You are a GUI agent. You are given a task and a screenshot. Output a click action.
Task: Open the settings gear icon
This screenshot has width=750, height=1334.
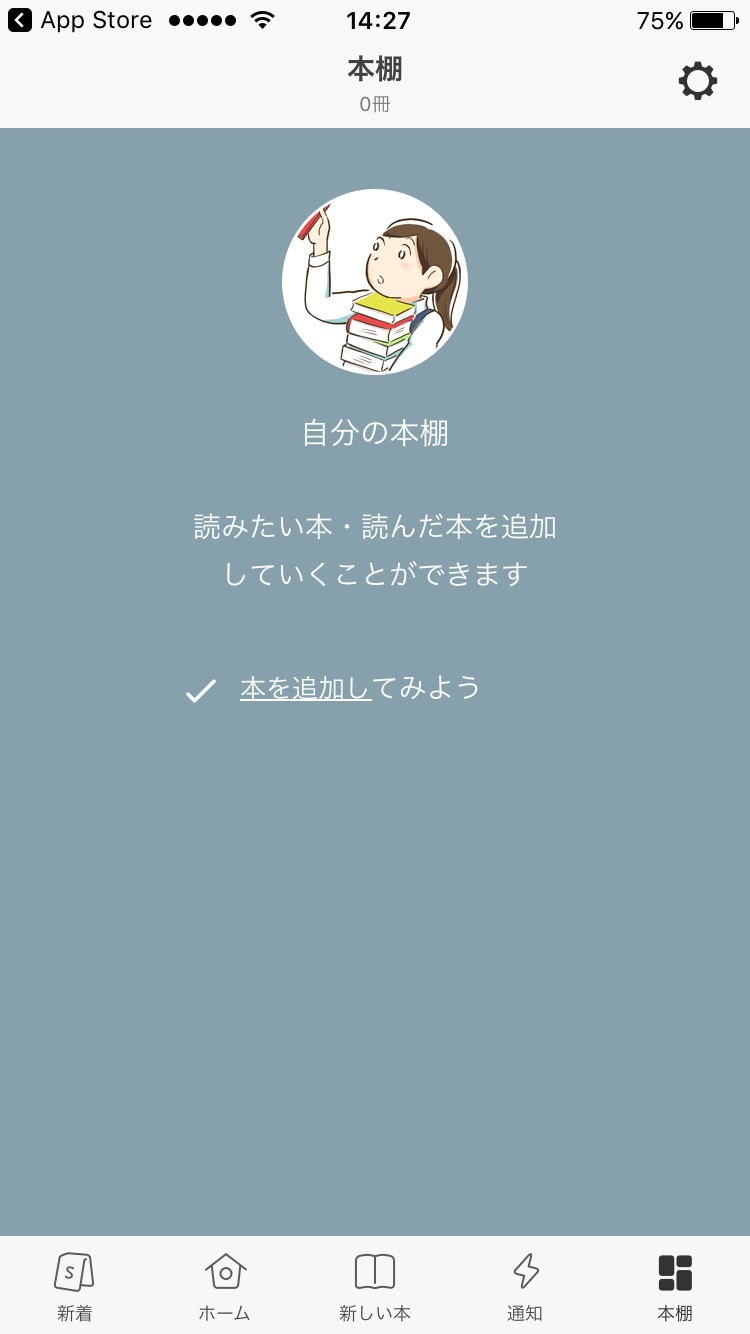[697, 81]
